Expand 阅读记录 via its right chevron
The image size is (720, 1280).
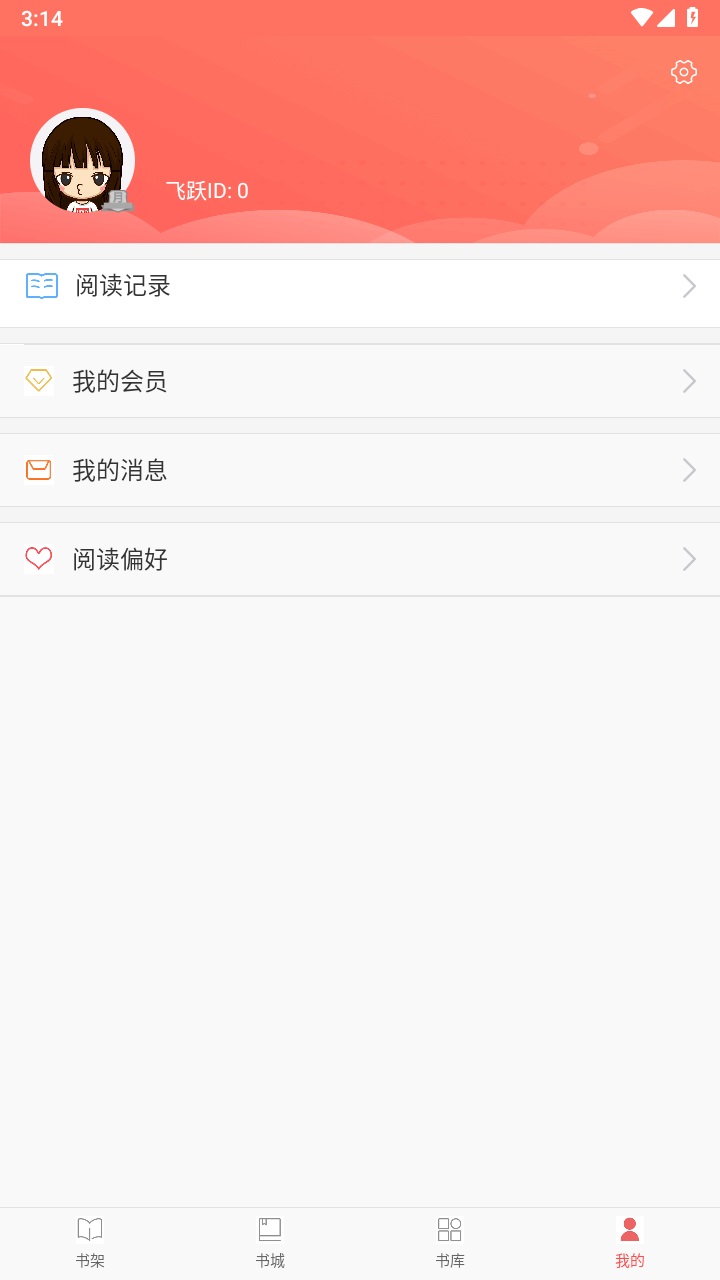point(688,286)
